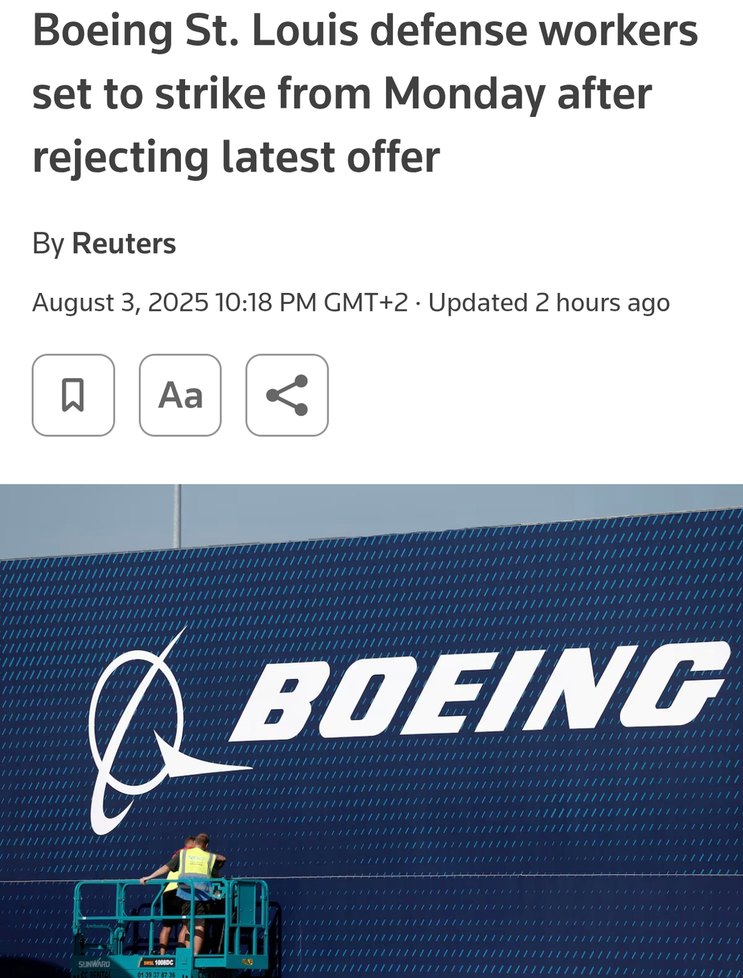Bookmark this Boeing strike article

pos(73,395)
